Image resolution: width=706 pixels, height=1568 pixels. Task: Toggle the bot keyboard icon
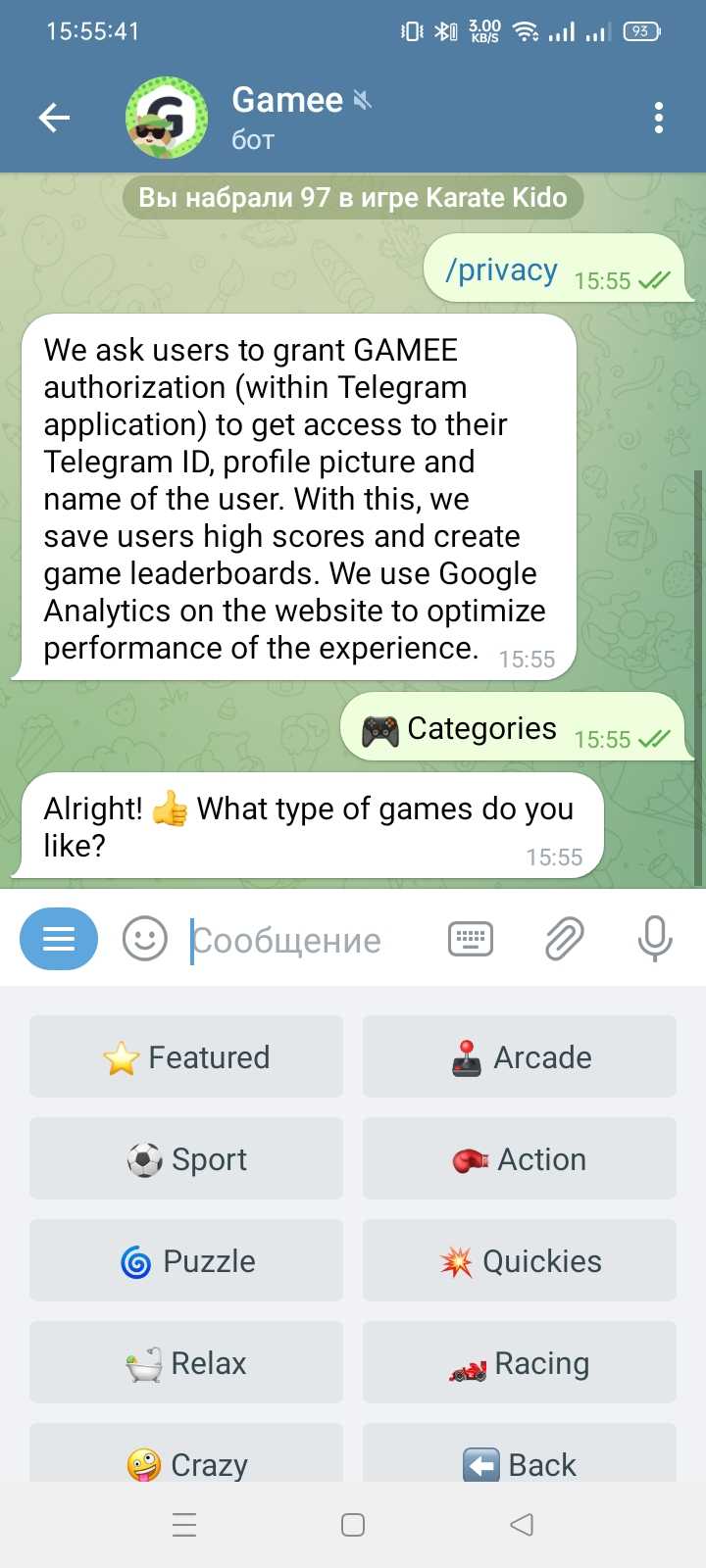click(470, 939)
